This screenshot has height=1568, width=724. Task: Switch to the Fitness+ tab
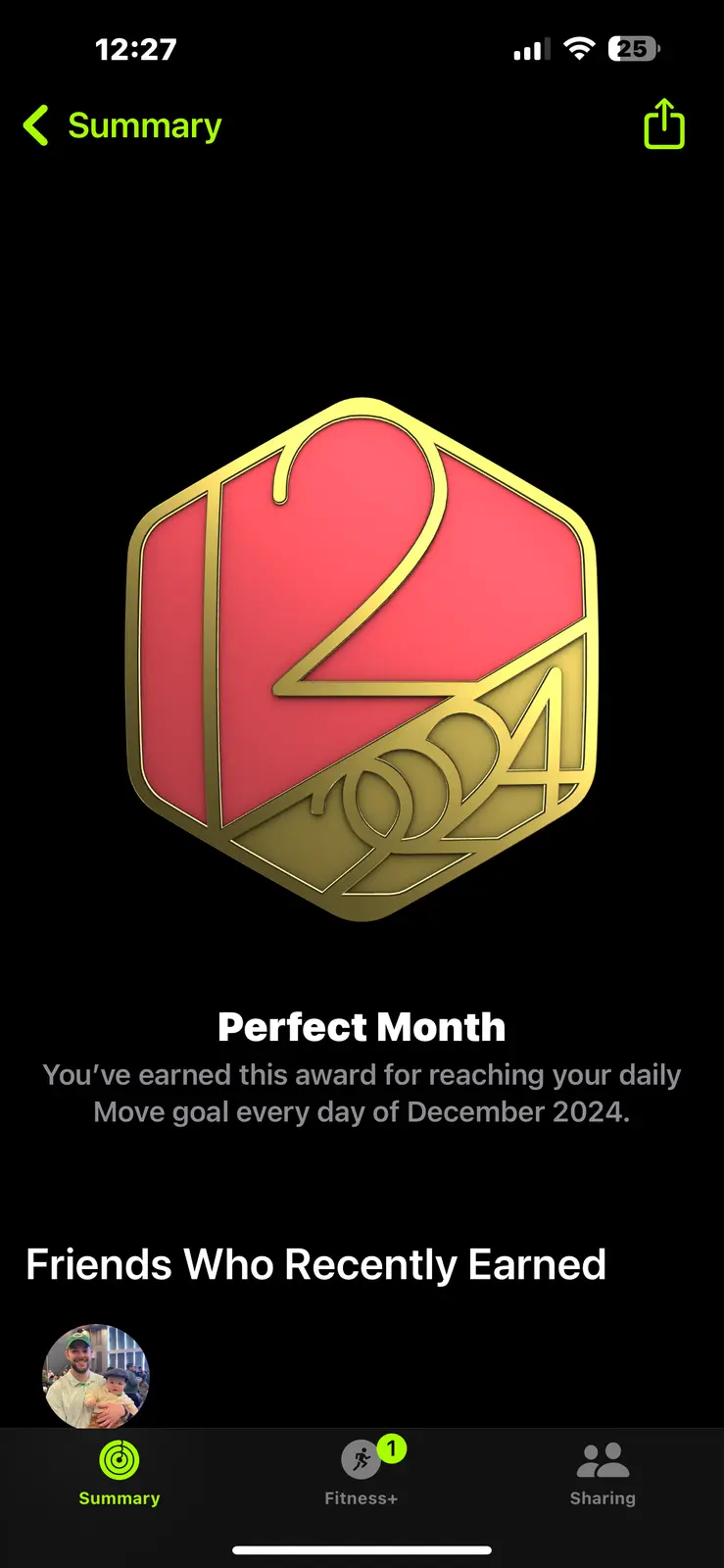tap(362, 1472)
